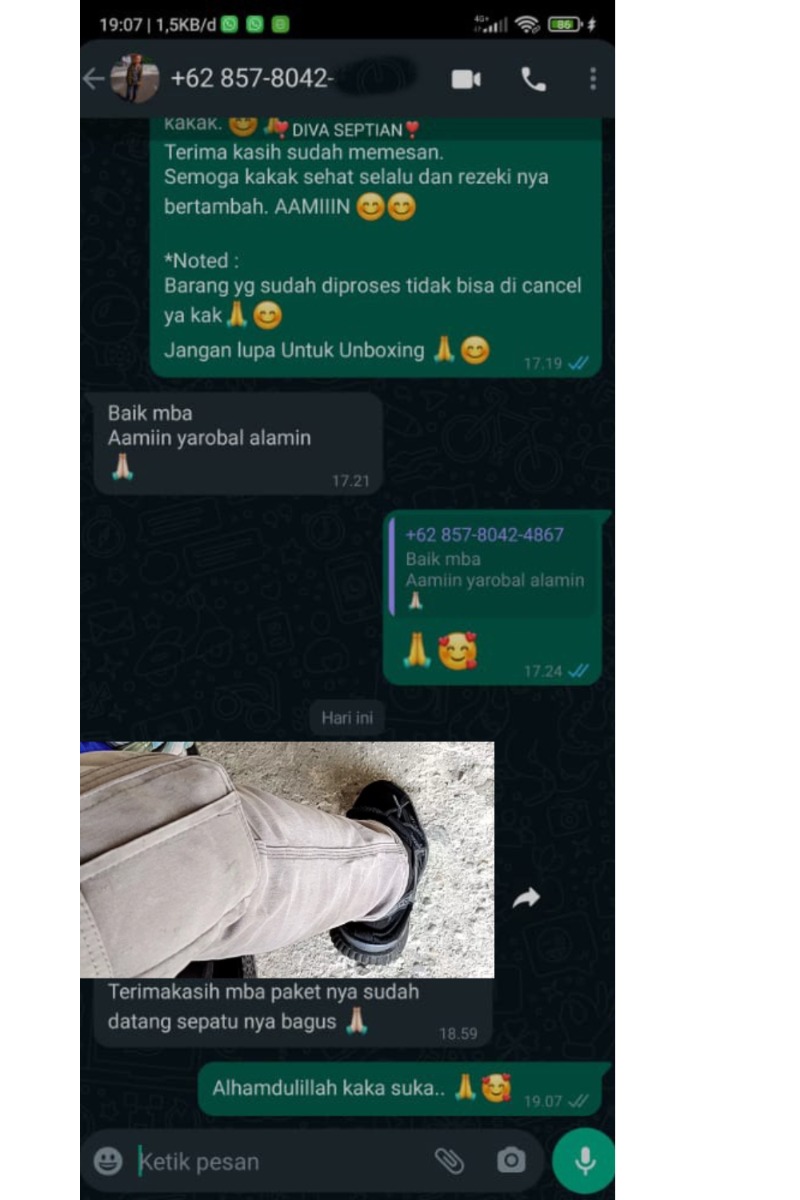Open contact info for +62 857-8042
Image resolution: width=800 pixels, height=1200 pixels.
tap(250, 79)
